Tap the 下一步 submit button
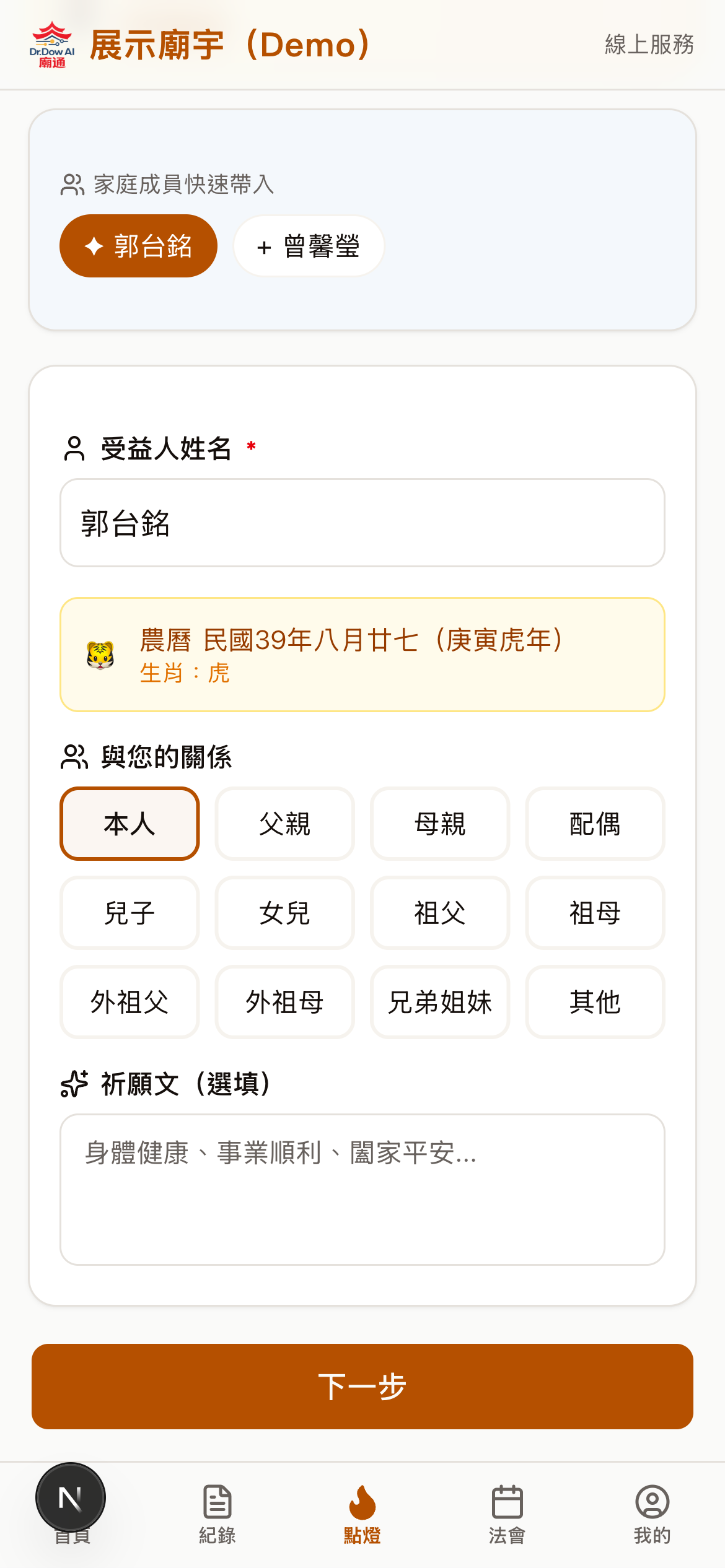This screenshot has height=1568, width=725. point(362,1387)
